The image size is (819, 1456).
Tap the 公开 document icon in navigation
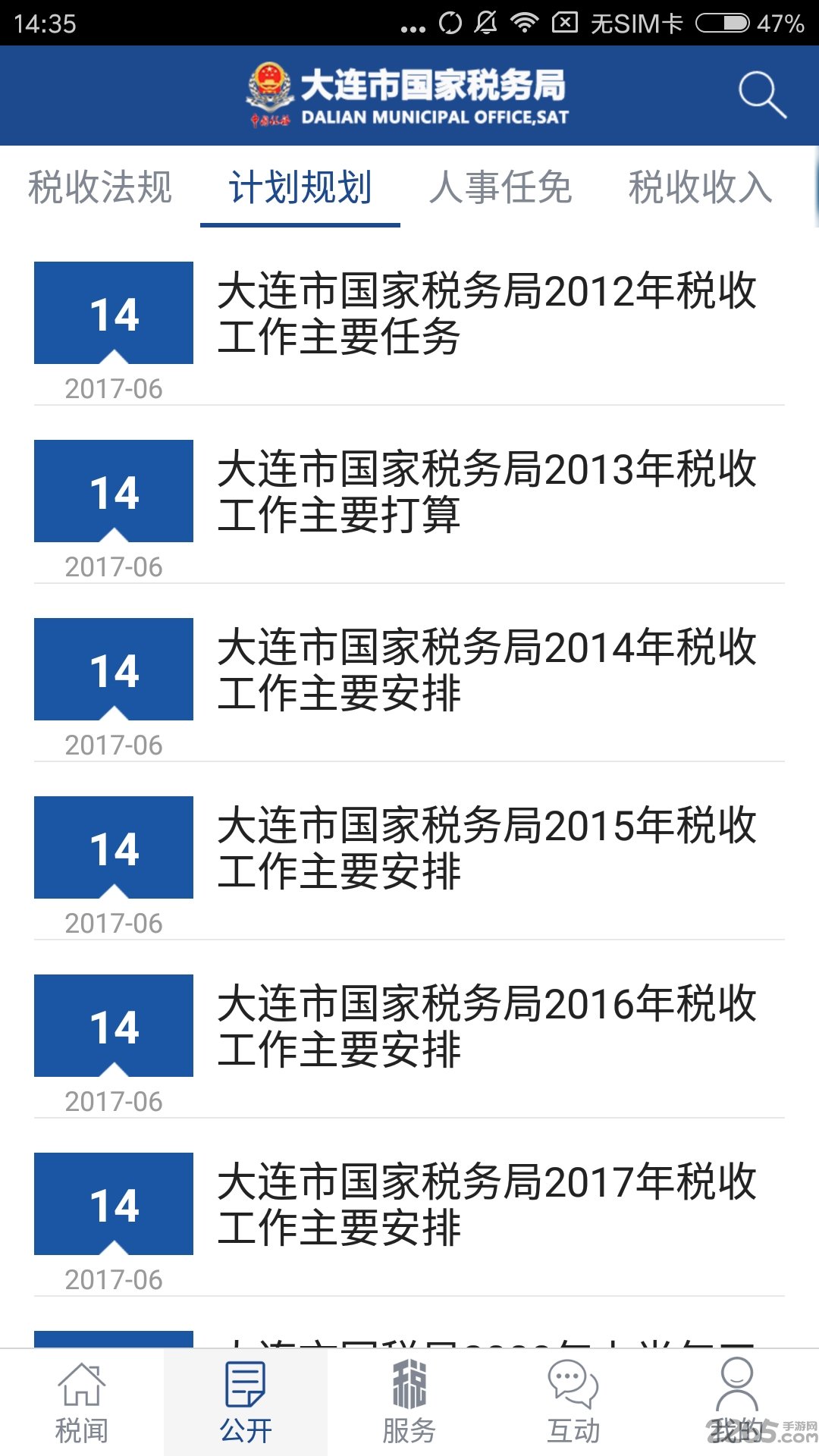(x=245, y=1403)
